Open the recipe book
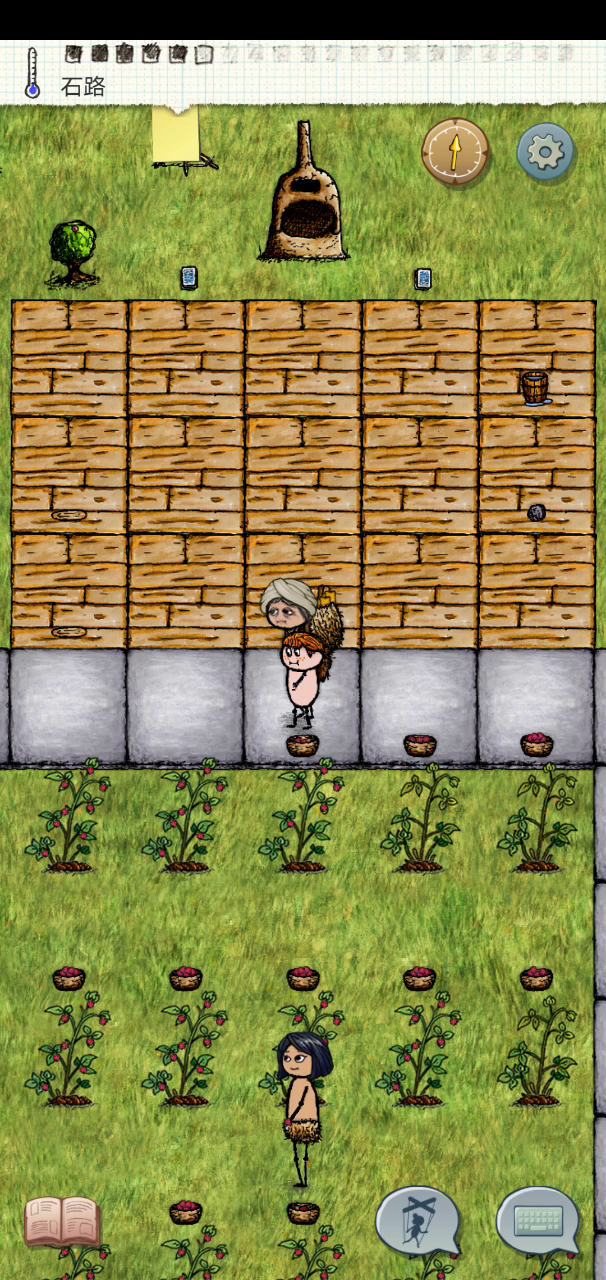This screenshot has height=1280, width=606. (62, 1221)
